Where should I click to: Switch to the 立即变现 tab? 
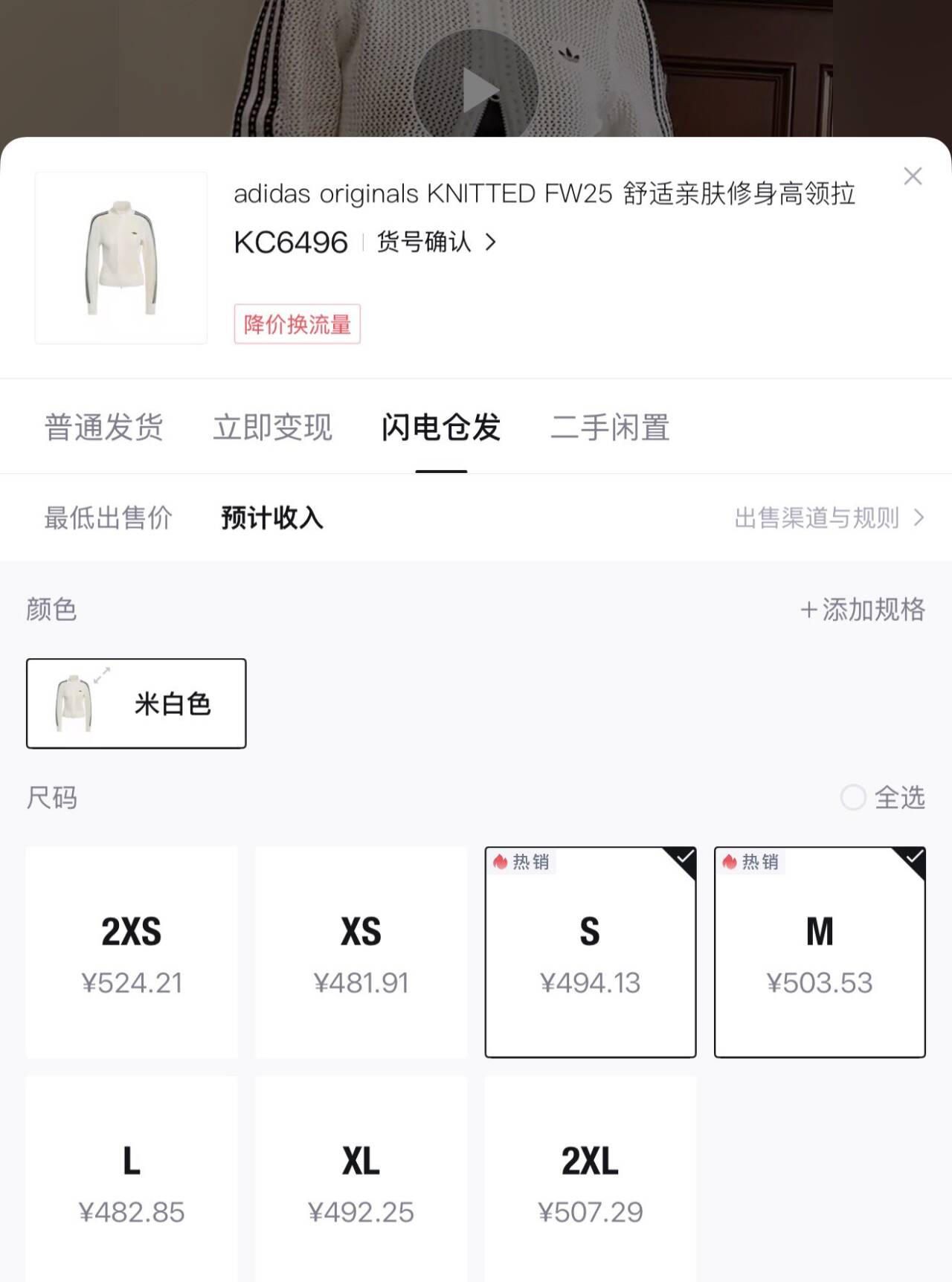point(272,428)
